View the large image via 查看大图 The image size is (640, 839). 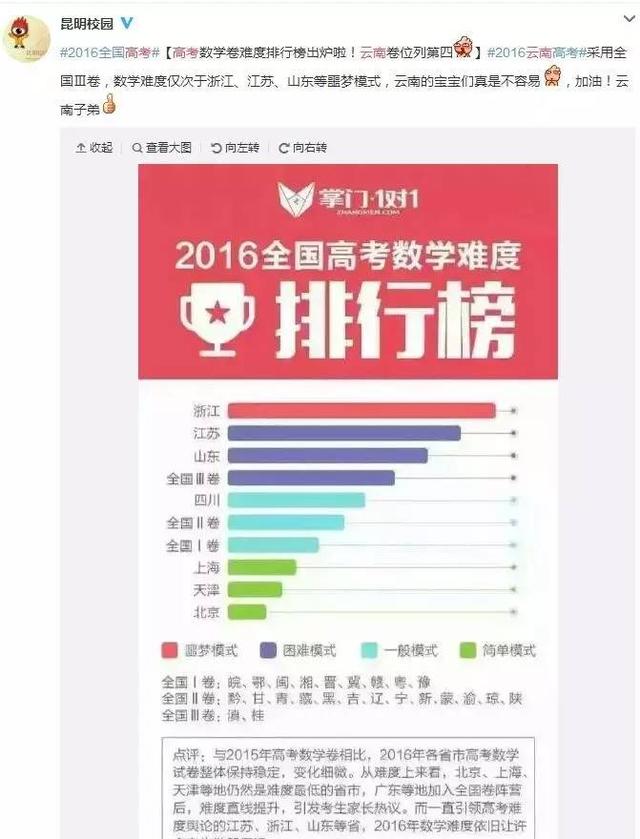coord(162,147)
